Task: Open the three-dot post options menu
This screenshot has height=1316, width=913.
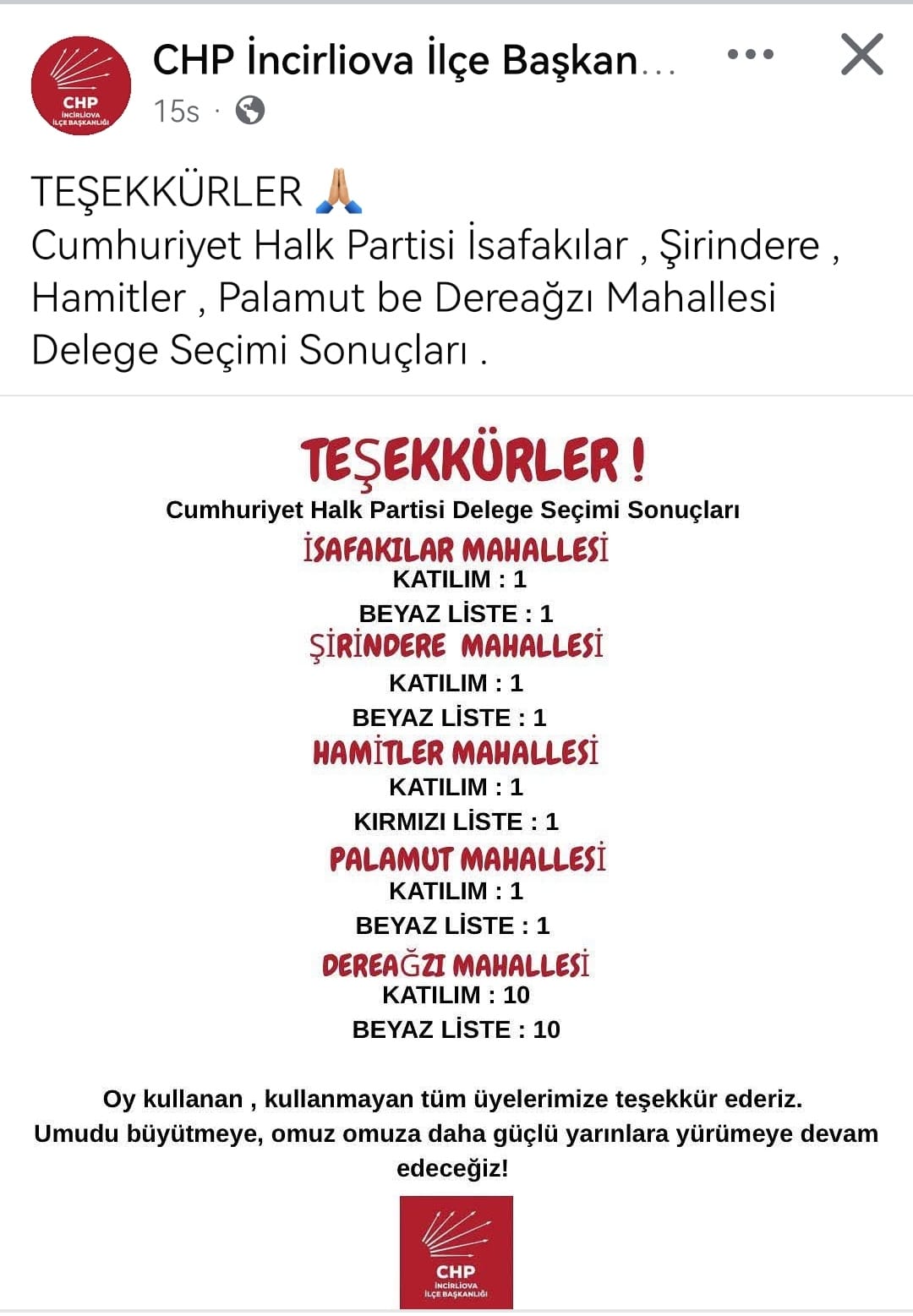Action: (x=750, y=55)
